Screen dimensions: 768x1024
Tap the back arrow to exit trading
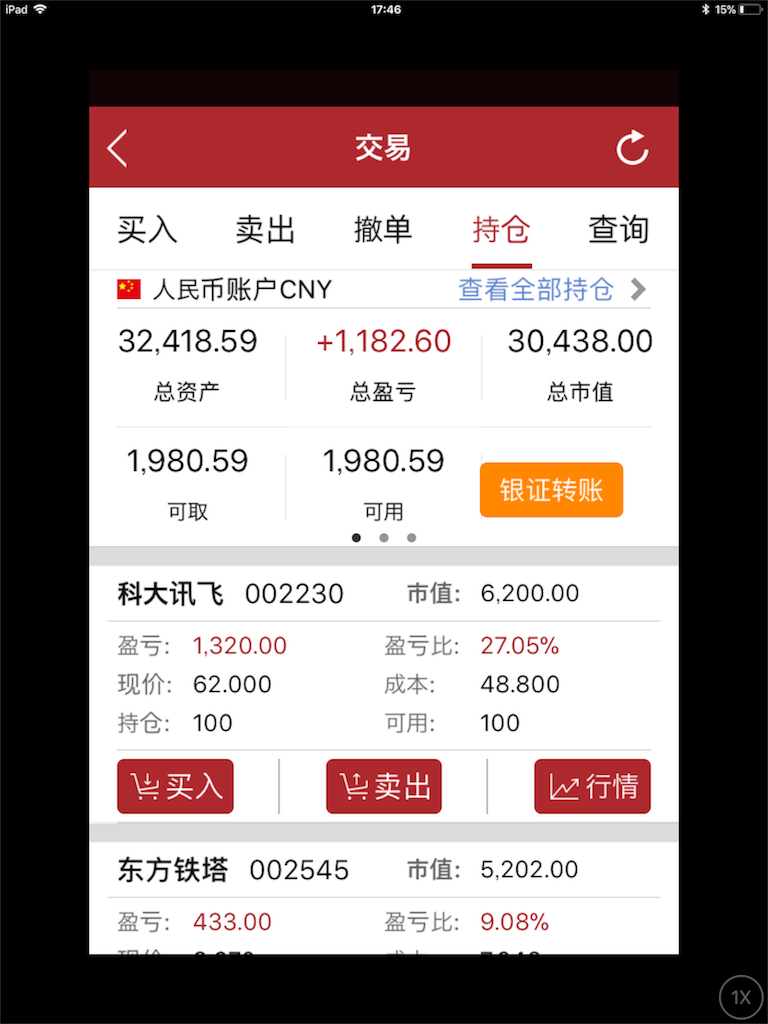click(x=117, y=147)
